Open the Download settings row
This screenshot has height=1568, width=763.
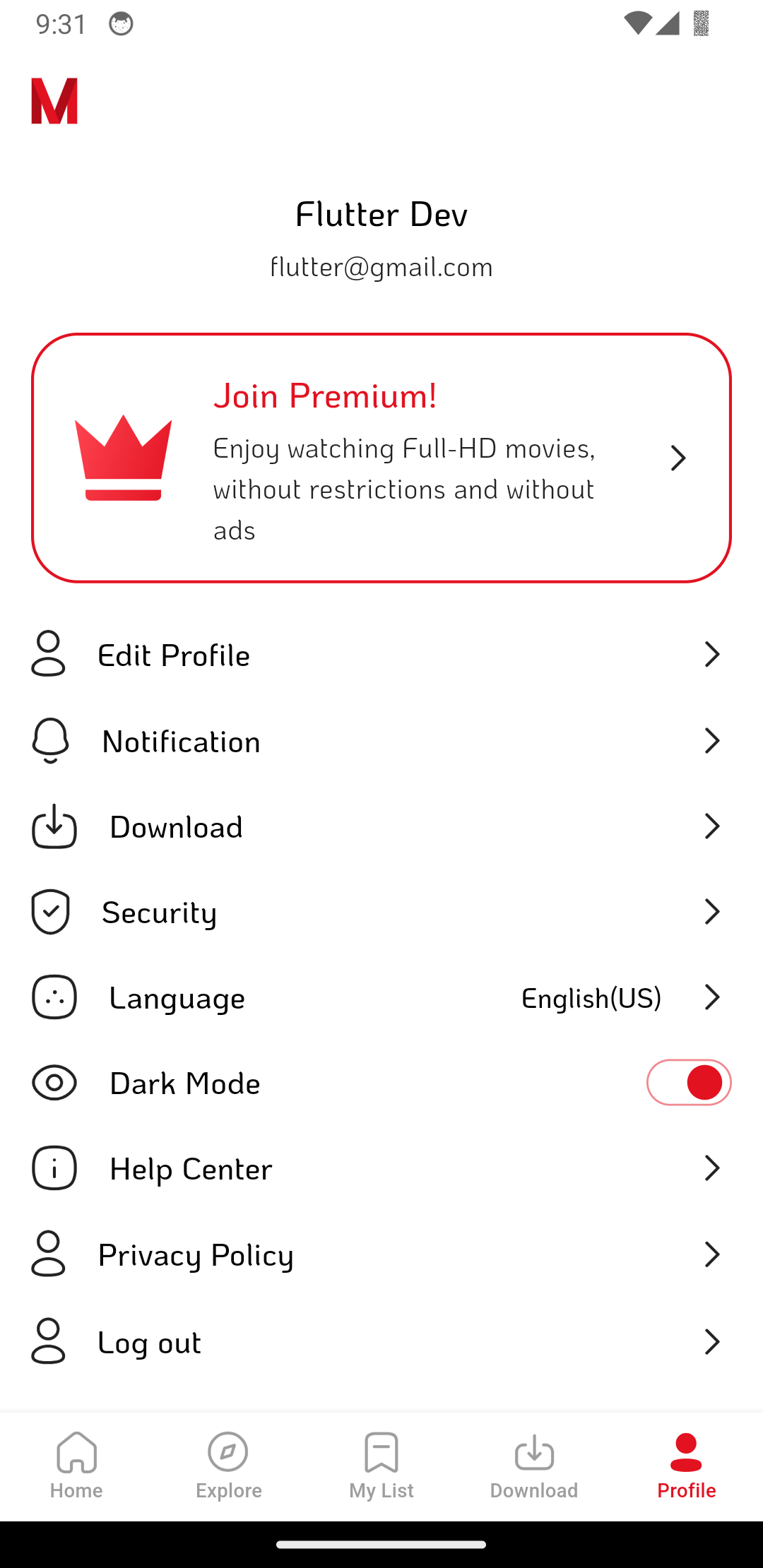[381, 826]
